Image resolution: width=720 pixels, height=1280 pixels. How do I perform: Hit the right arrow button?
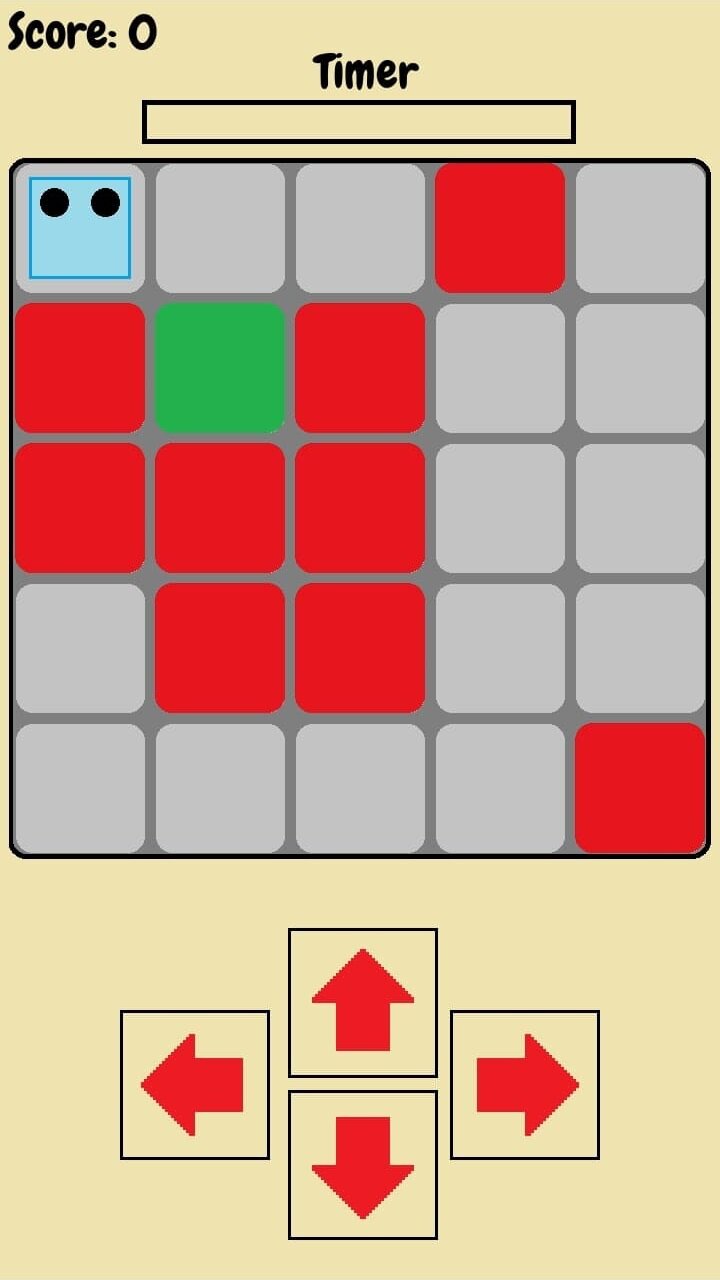click(525, 1084)
